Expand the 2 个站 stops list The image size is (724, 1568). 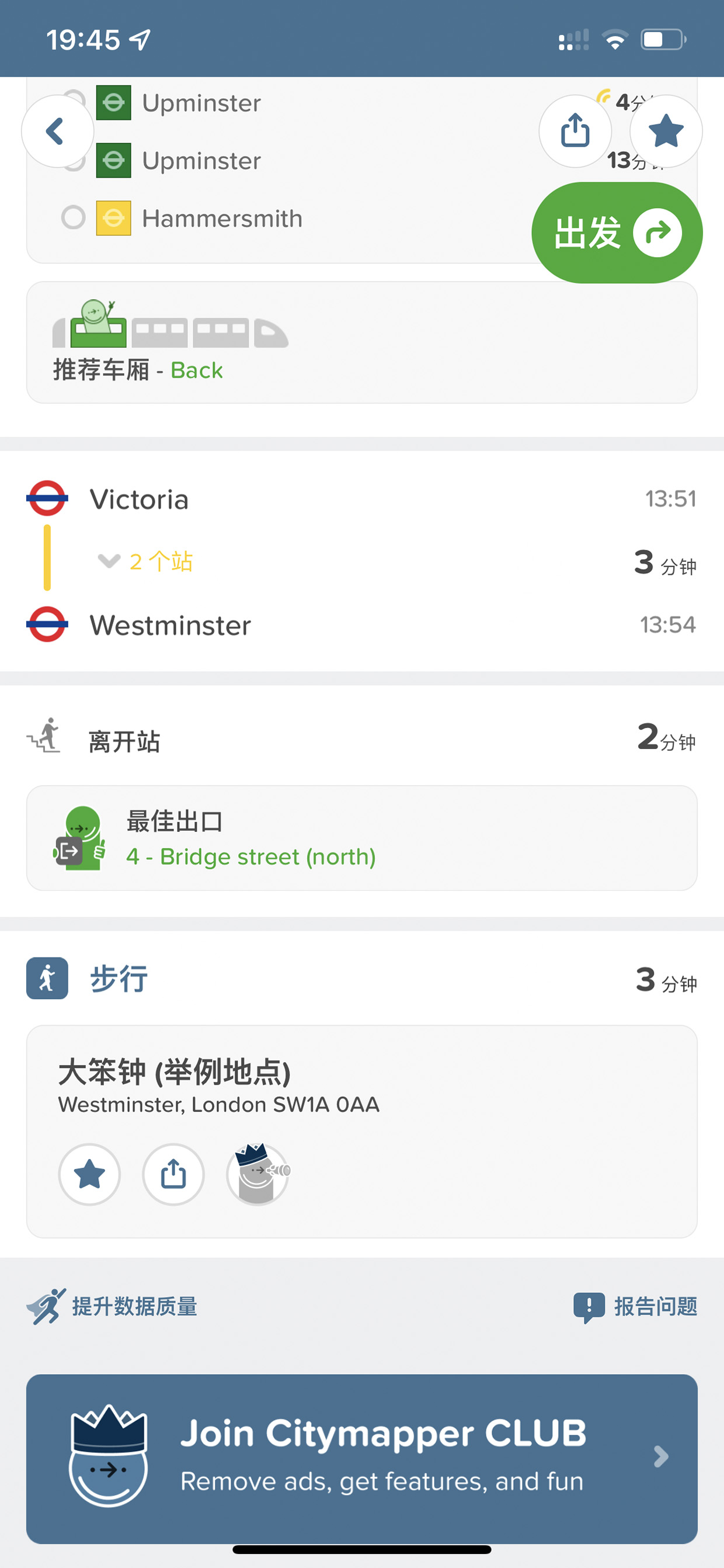pyautogui.click(x=145, y=561)
